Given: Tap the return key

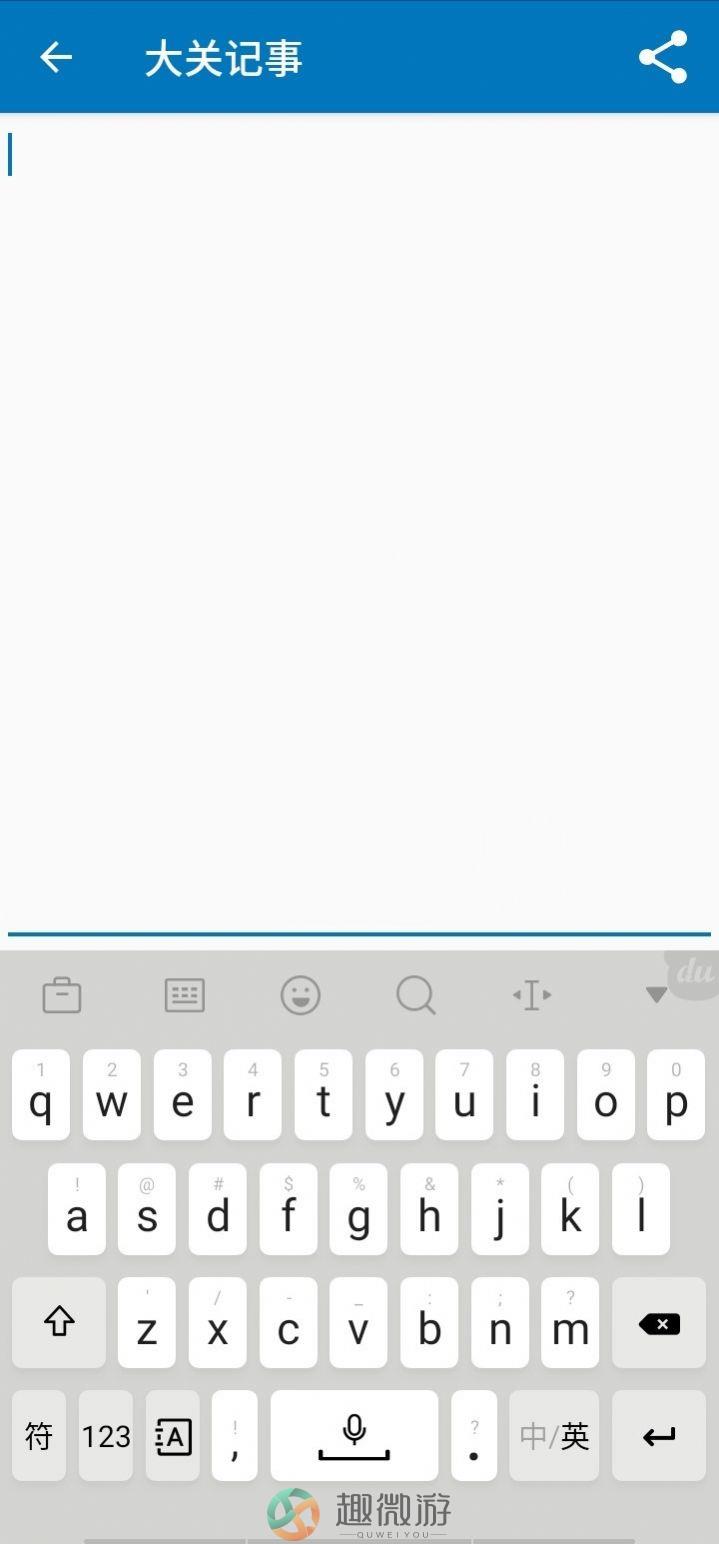Looking at the screenshot, I should point(659,1435).
